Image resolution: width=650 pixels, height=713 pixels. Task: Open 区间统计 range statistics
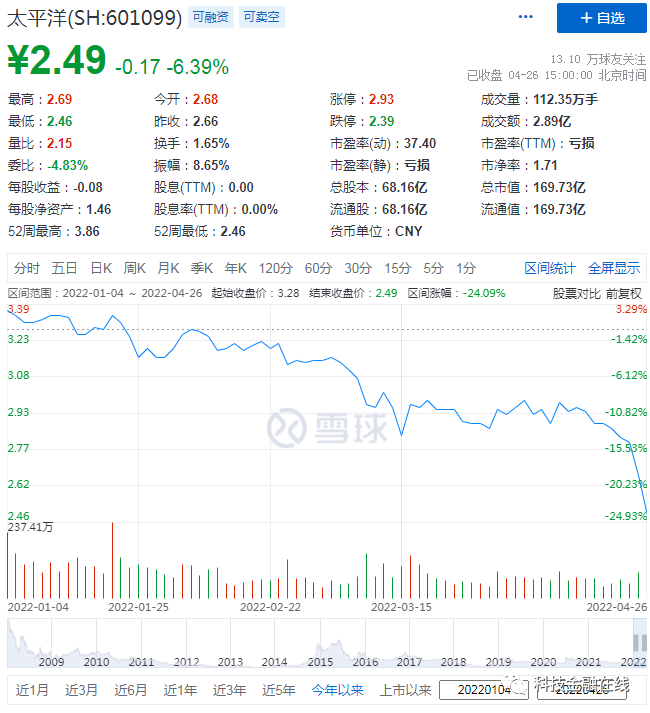click(550, 268)
